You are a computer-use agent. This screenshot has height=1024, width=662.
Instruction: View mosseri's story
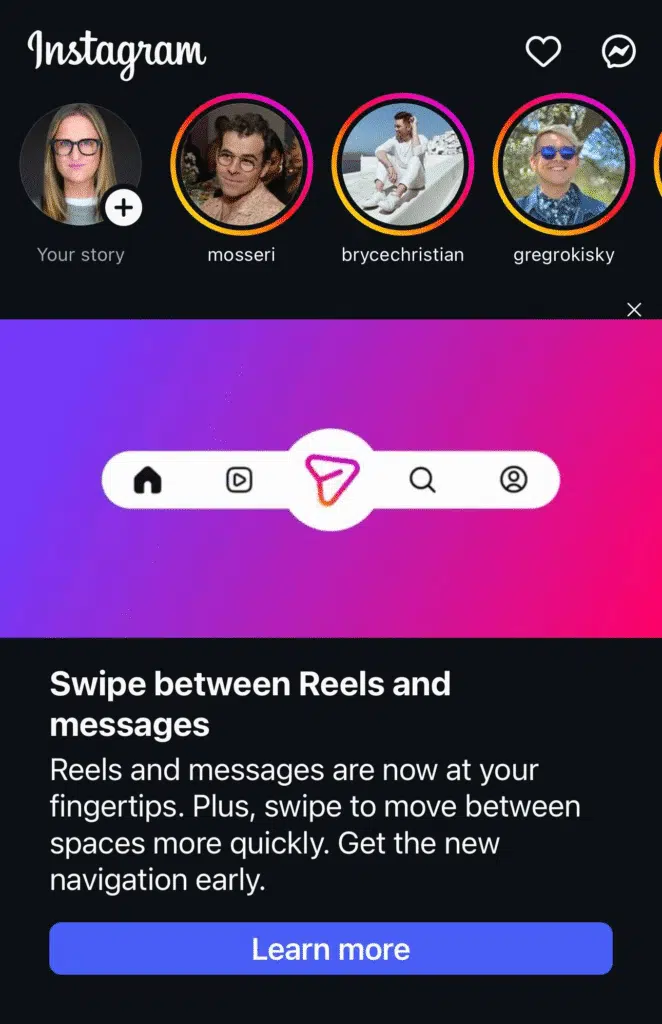click(241, 165)
